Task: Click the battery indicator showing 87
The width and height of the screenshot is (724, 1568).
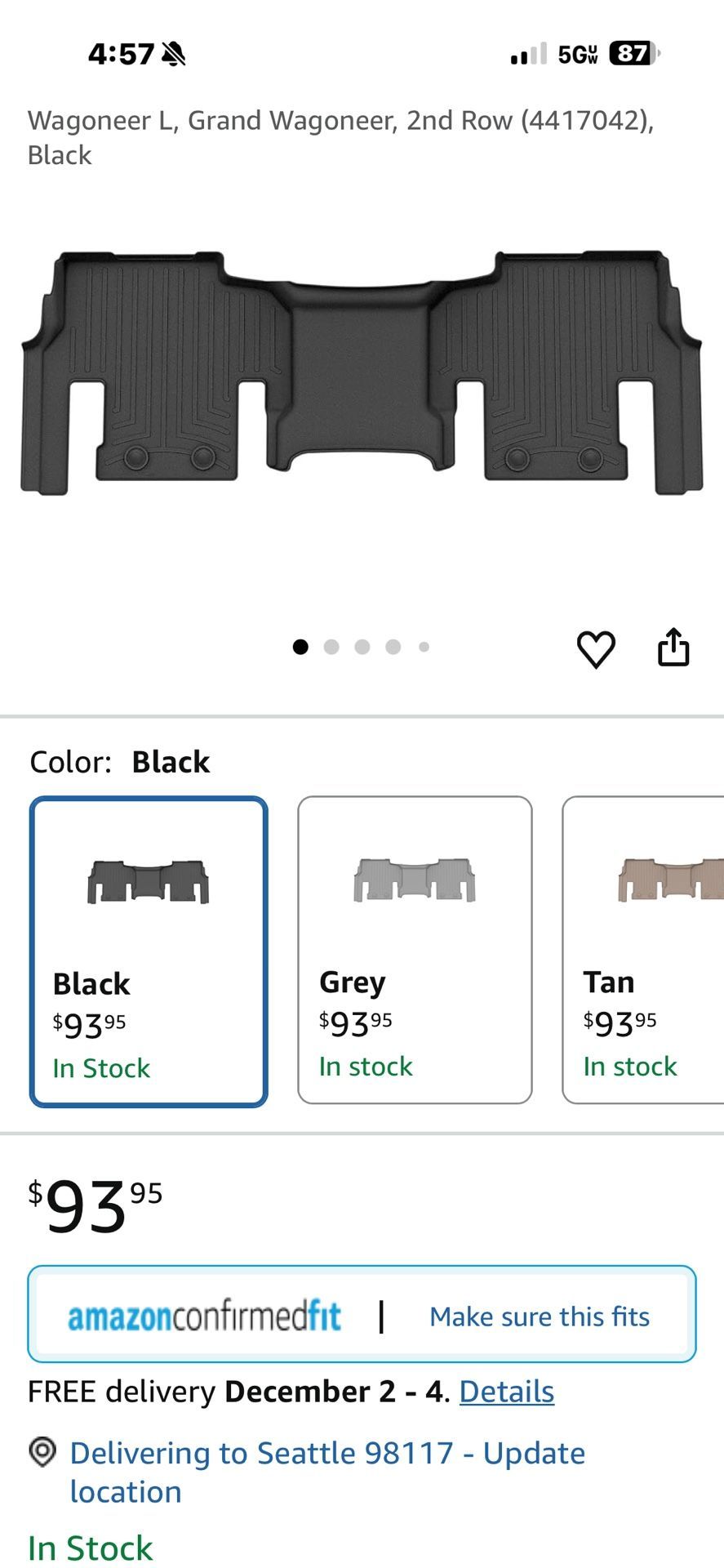Action: click(x=630, y=53)
